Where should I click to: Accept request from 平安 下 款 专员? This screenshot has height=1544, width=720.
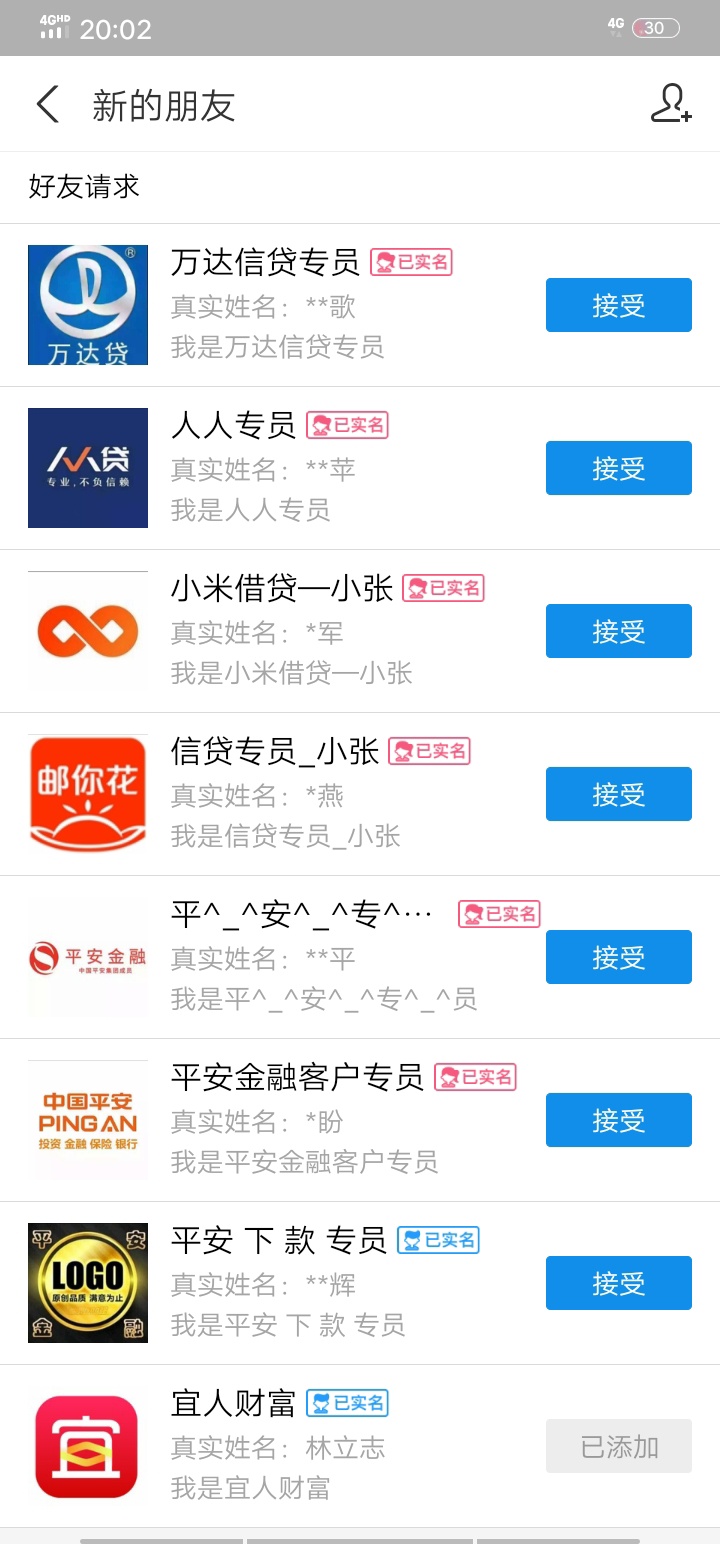click(618, 1283)
